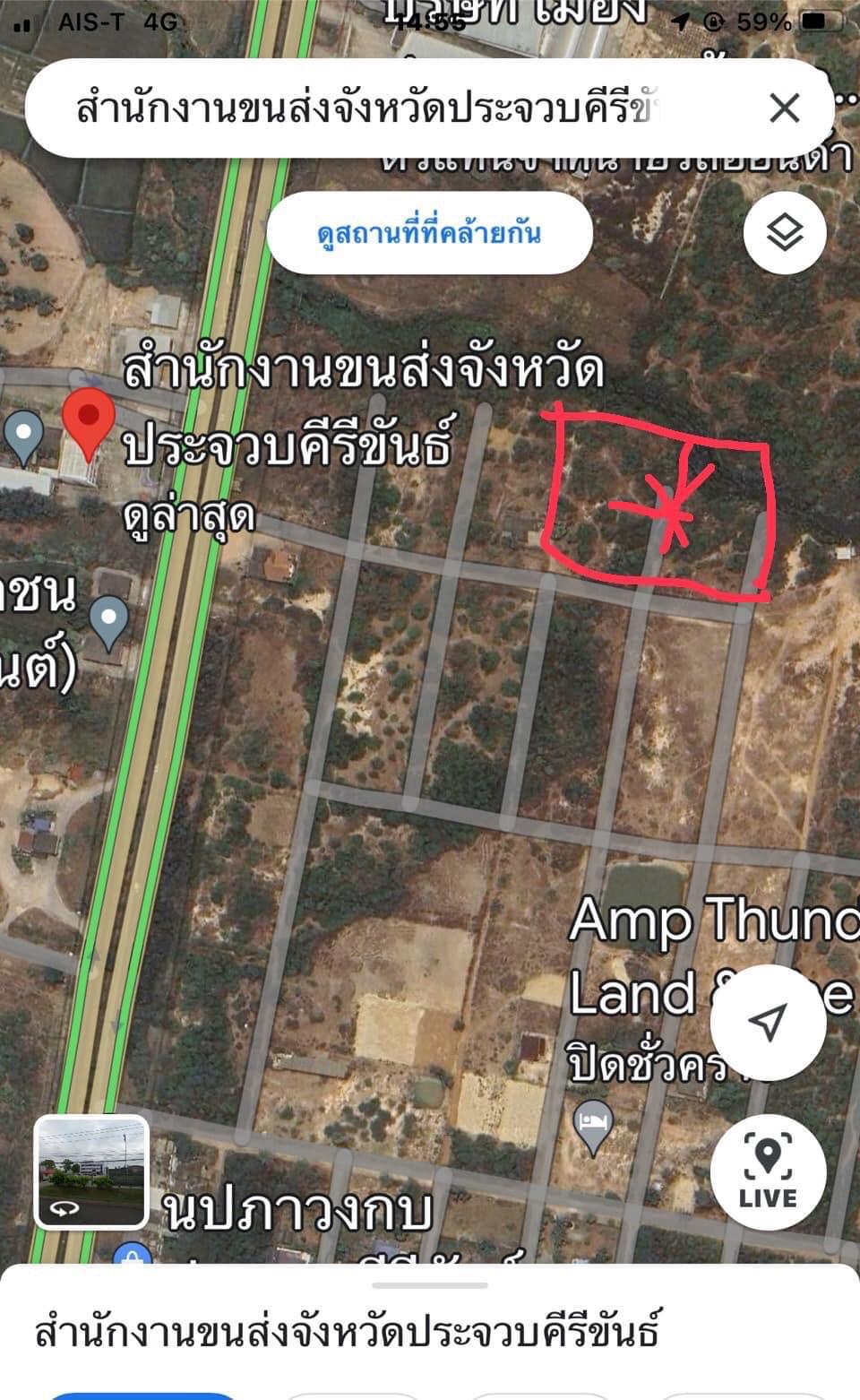This screenshot has height=1400, width=860.
Task: Start Live View with the LIVE button
Action: point(768,1171)
